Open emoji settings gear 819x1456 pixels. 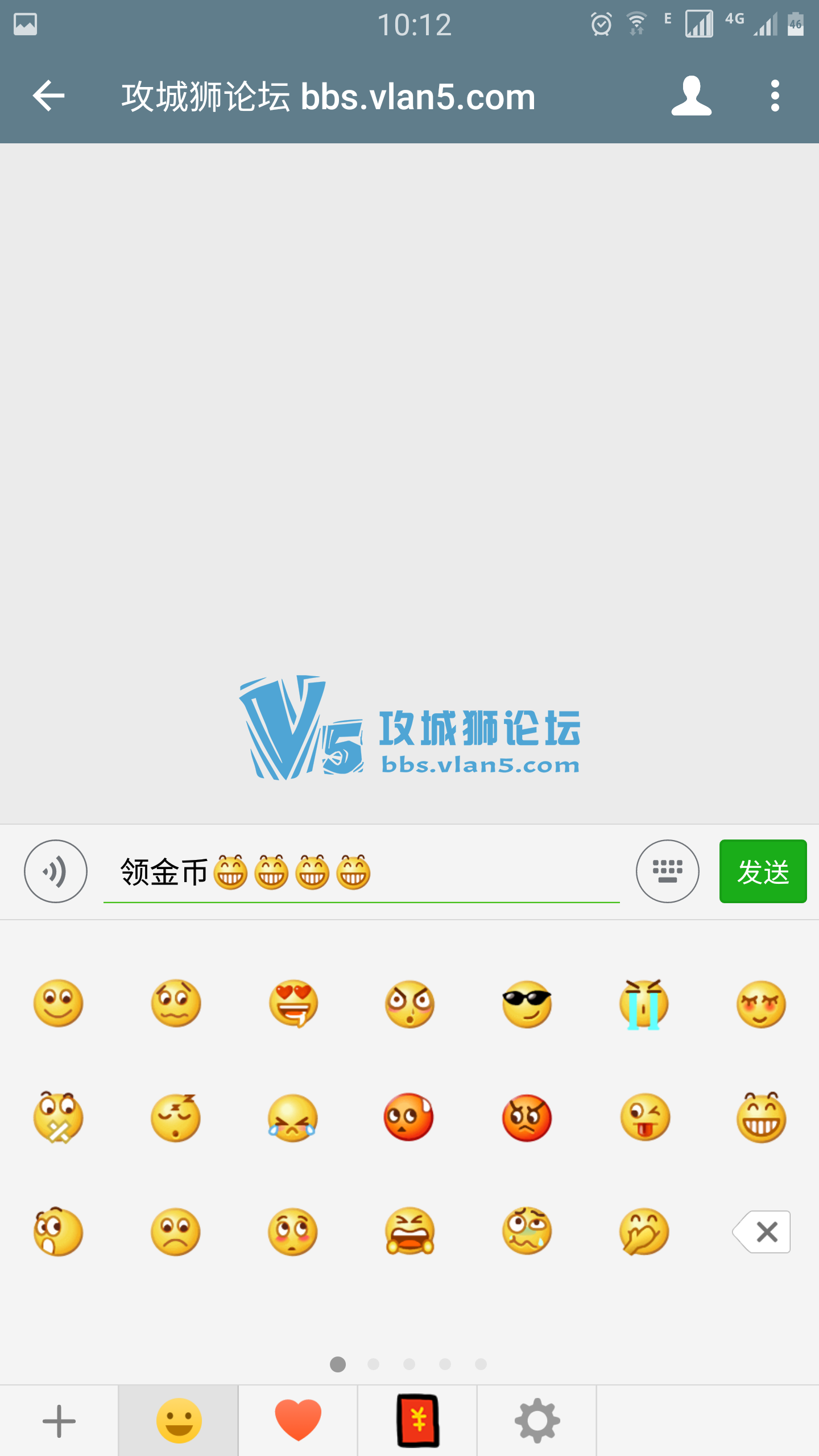[537, 1421]
